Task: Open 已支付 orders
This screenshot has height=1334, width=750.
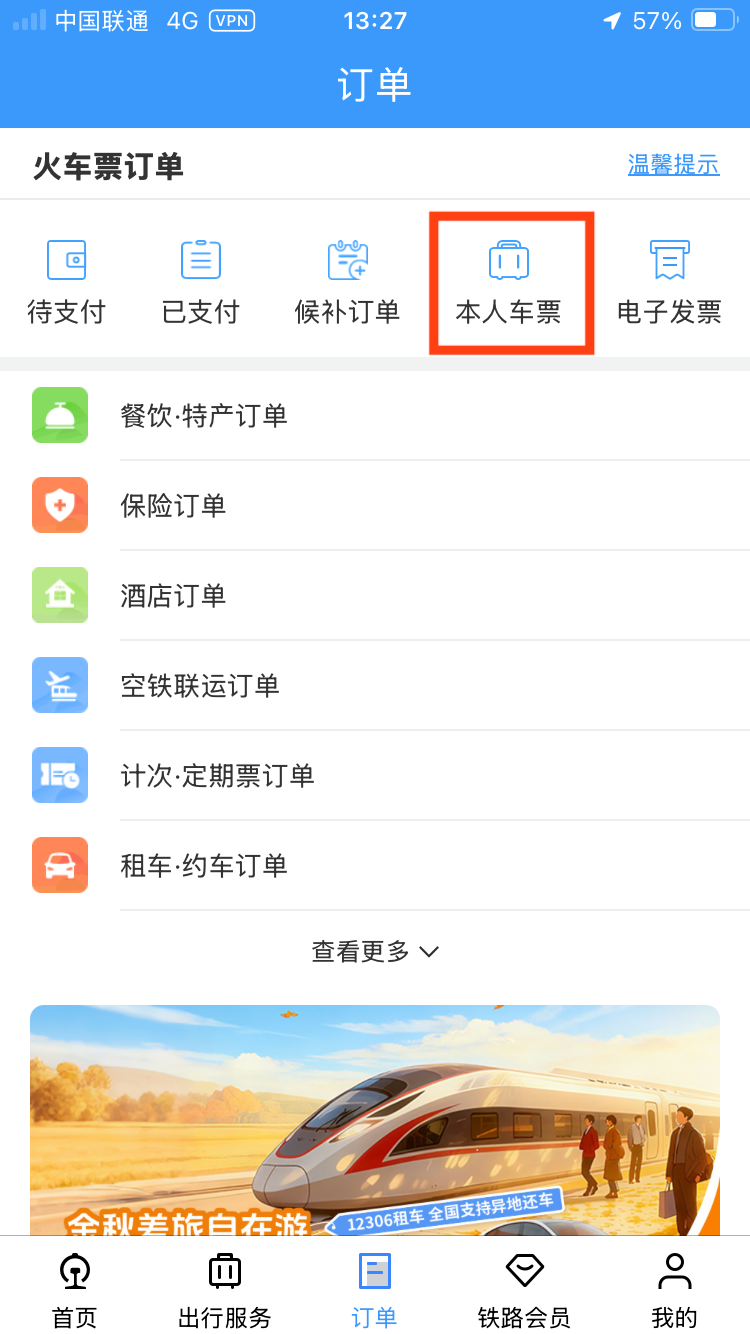Action: click(x=201, y=281)
